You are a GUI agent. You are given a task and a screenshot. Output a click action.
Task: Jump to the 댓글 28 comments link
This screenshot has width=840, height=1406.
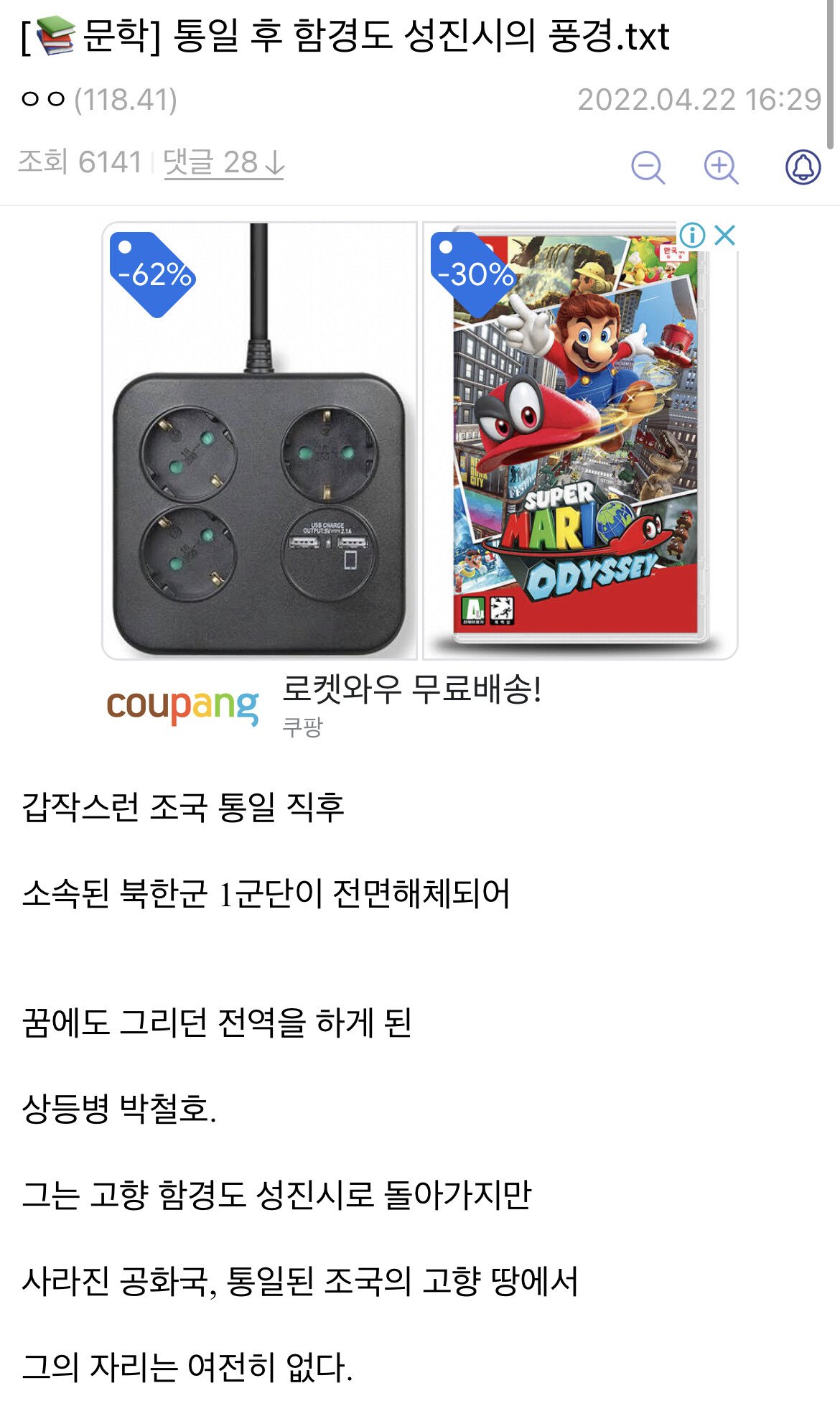click(x=224, y=163)
